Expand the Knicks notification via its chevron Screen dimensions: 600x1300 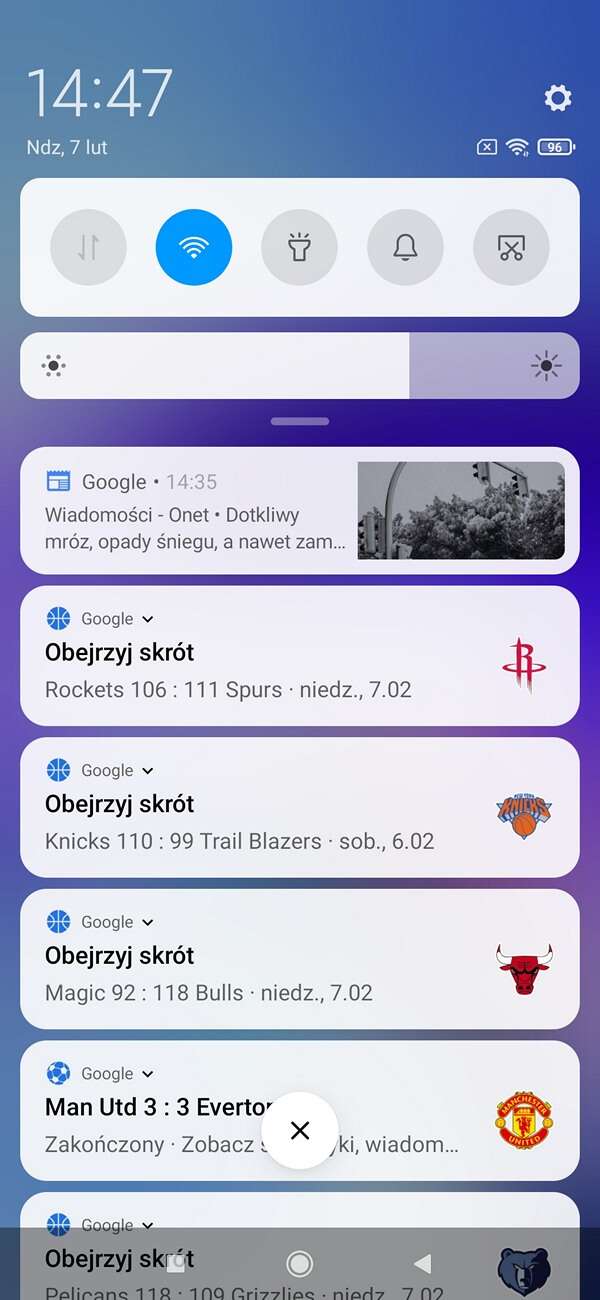tap(148, 771)
